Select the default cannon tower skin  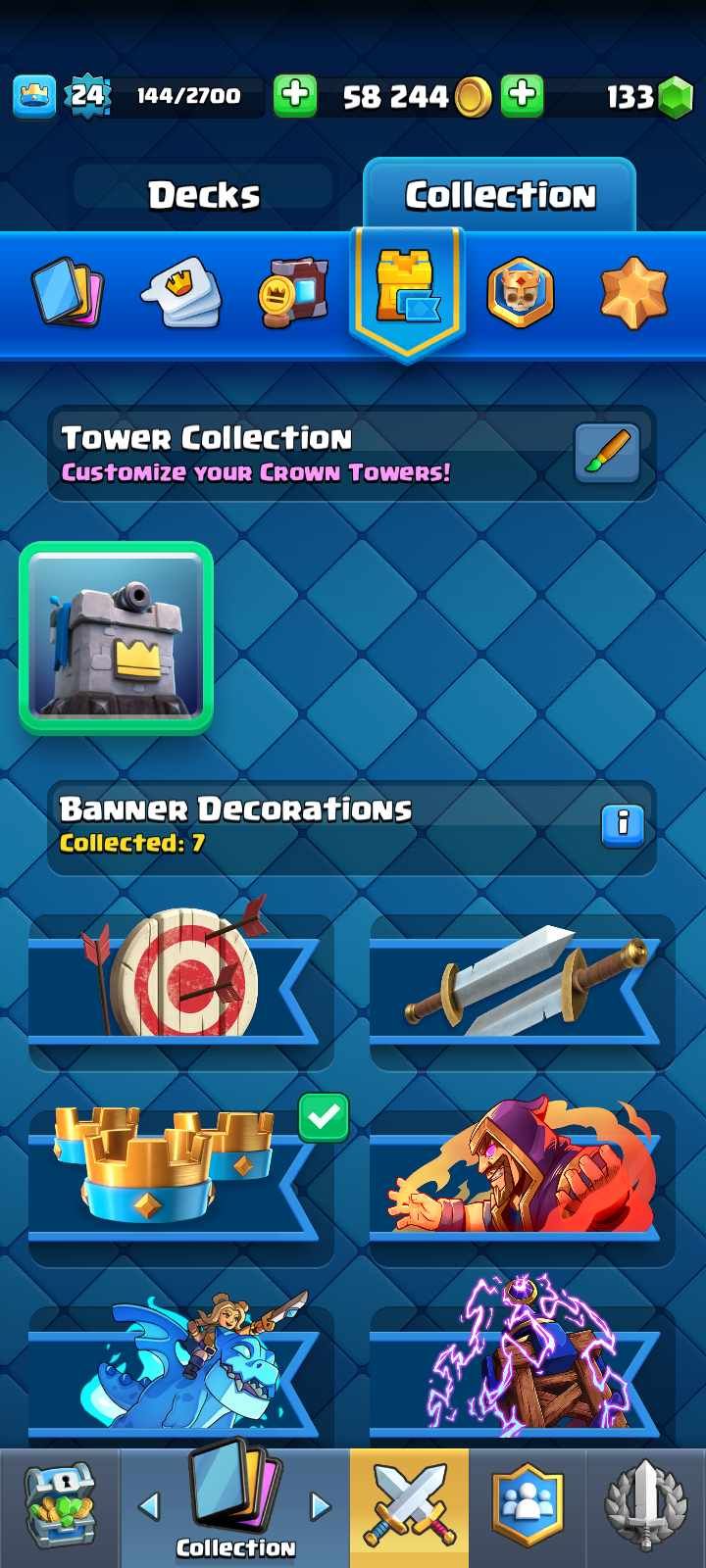pyautogui.click(x=117, y=638)
